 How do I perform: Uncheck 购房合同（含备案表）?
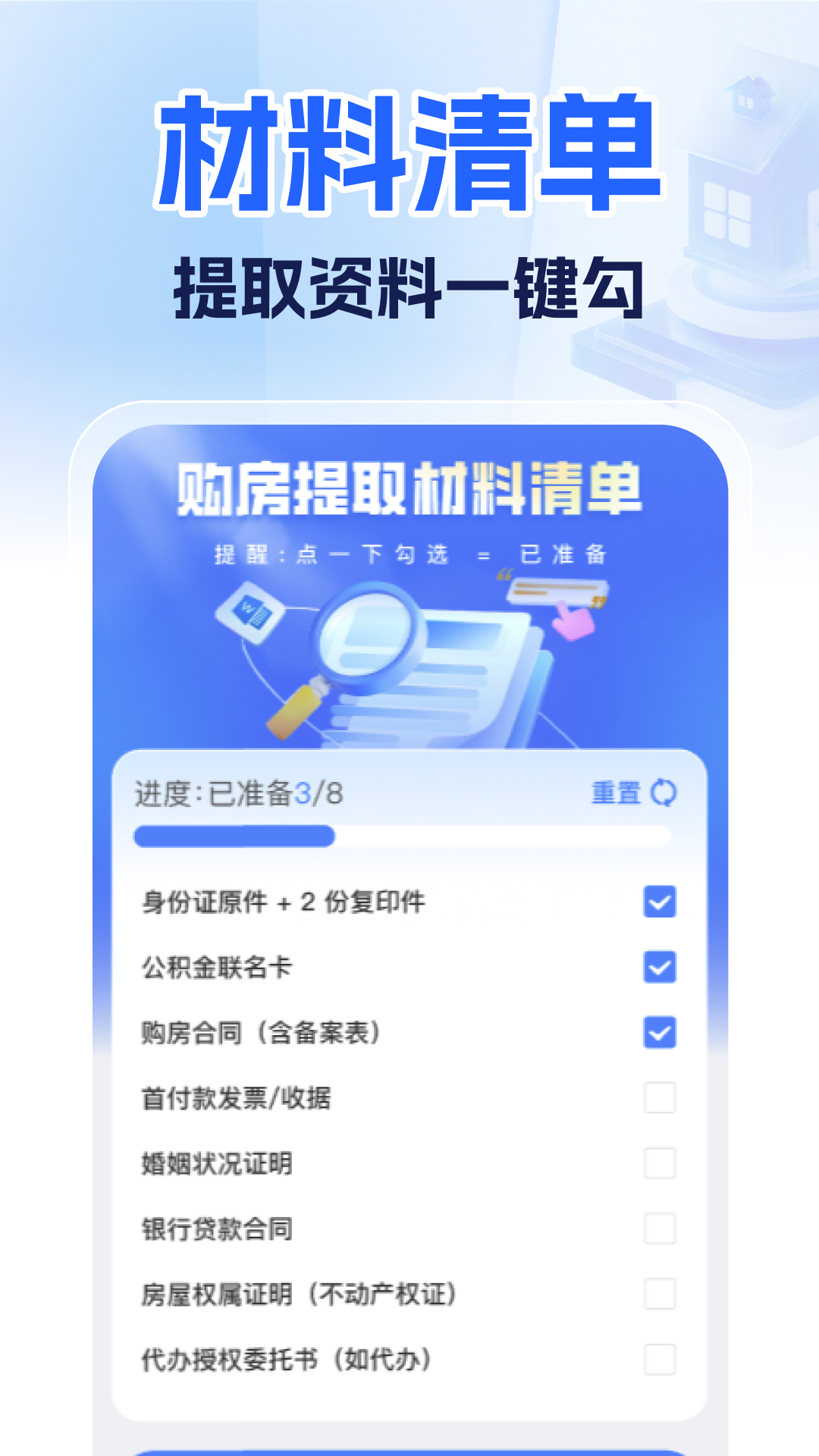(x=659, y=1031)
